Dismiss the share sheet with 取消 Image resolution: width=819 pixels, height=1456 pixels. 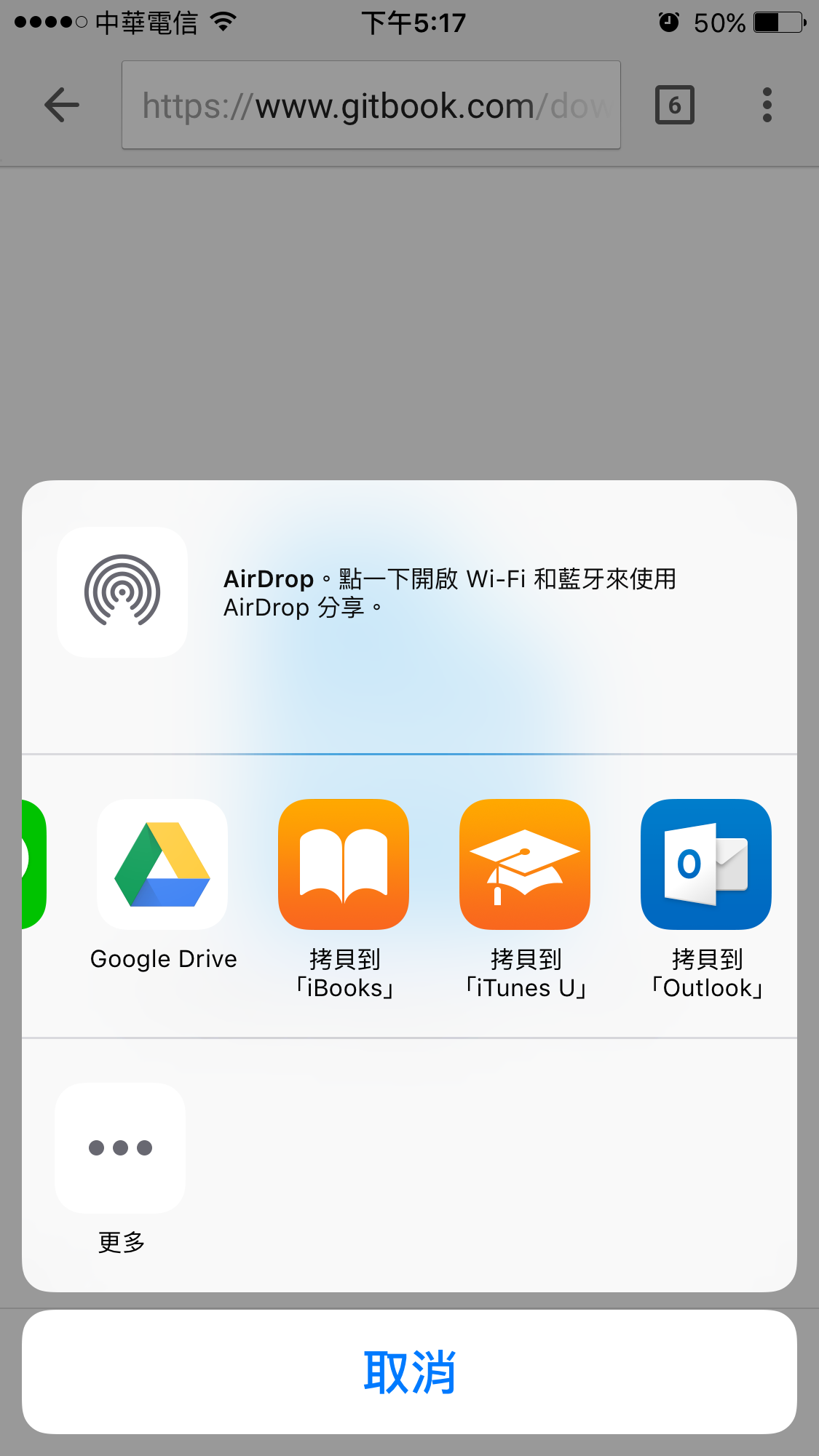coord(409,1372)
